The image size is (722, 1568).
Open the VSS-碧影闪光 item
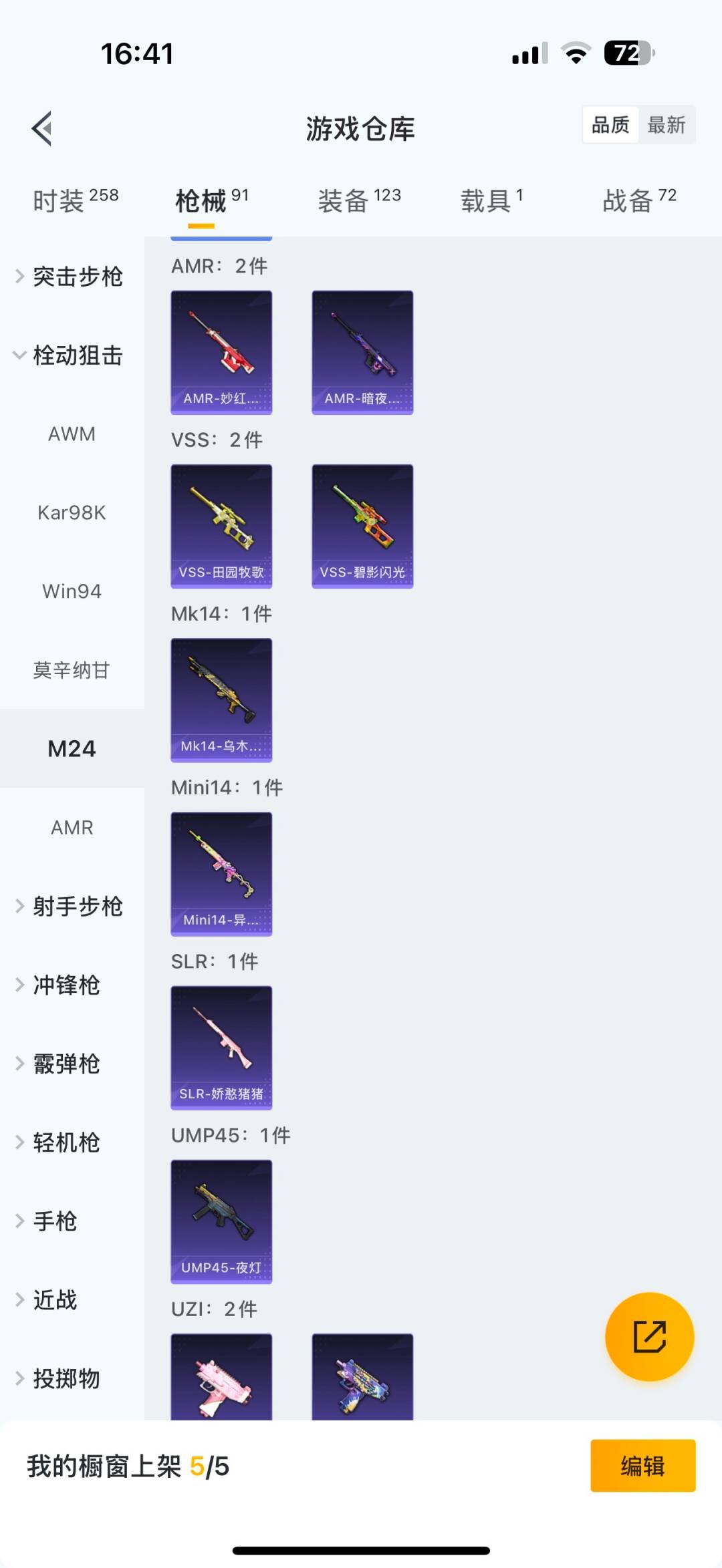click(362, 526)
